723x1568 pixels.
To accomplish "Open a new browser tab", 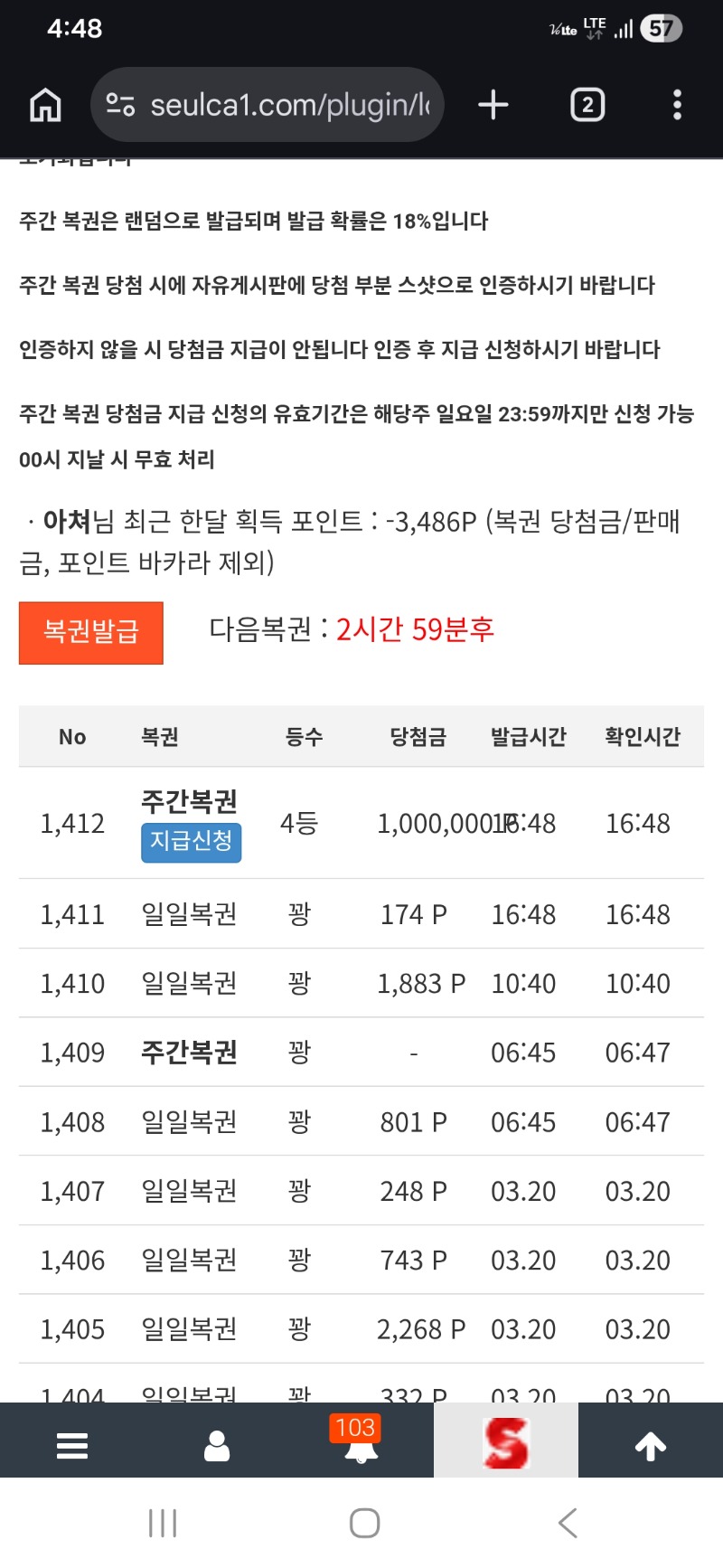I will click(493, 105).
